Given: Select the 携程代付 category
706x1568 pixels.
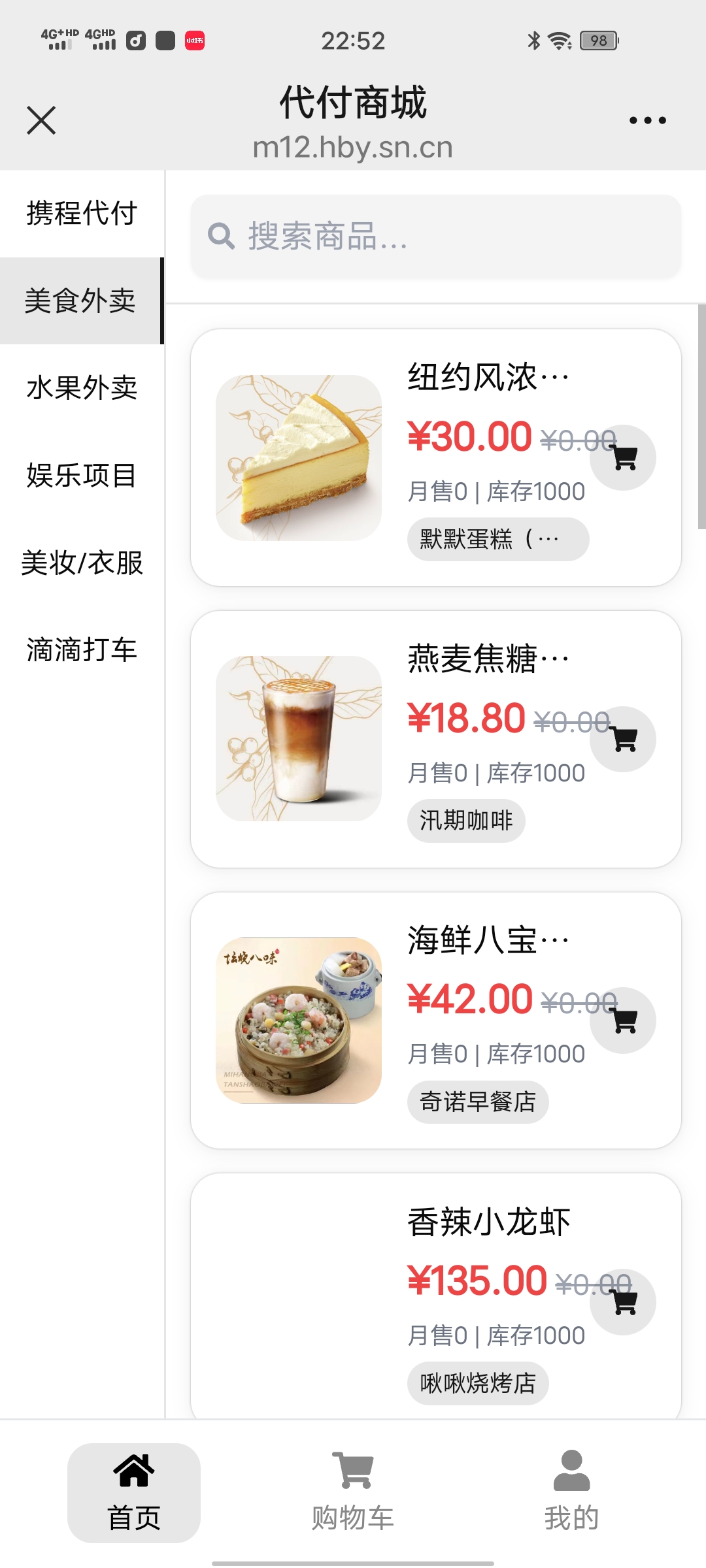Looking at the screenshot, I should 82,214.
